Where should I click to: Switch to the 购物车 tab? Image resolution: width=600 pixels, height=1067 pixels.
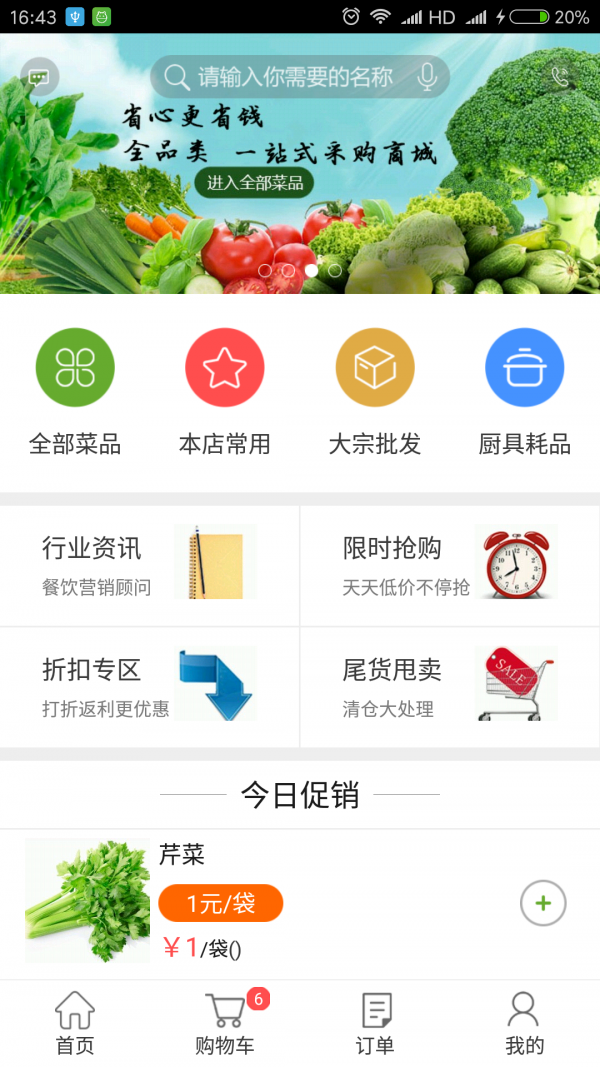(225, 1023)
